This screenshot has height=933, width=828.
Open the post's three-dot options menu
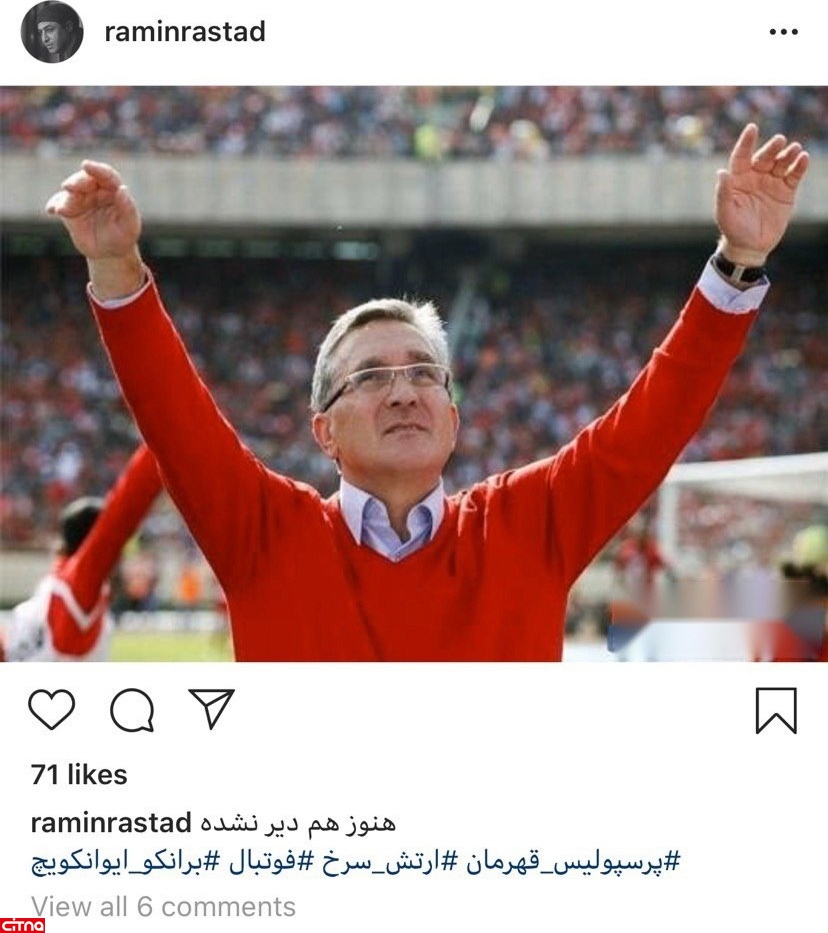(783, 32)
